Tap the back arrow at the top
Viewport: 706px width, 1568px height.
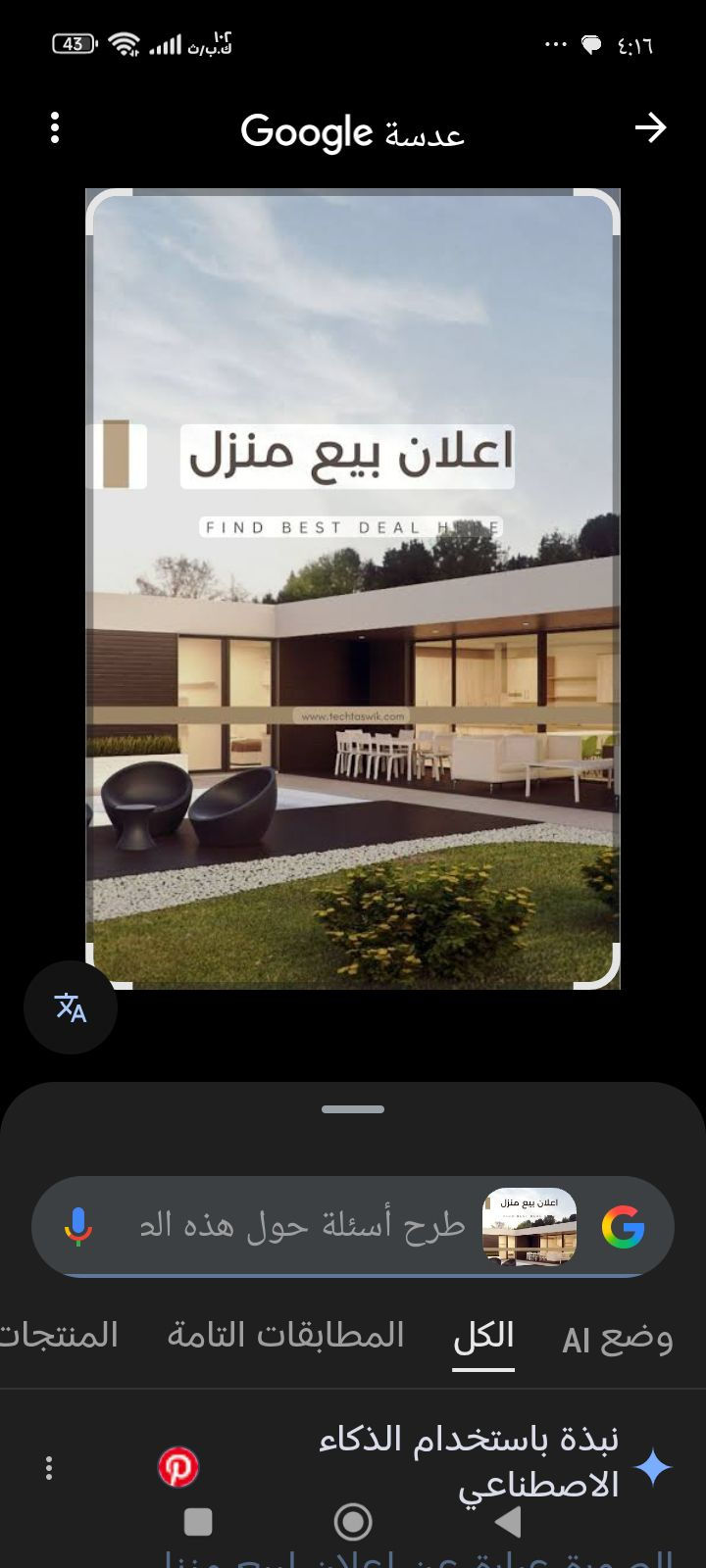(x=650, y=127)
